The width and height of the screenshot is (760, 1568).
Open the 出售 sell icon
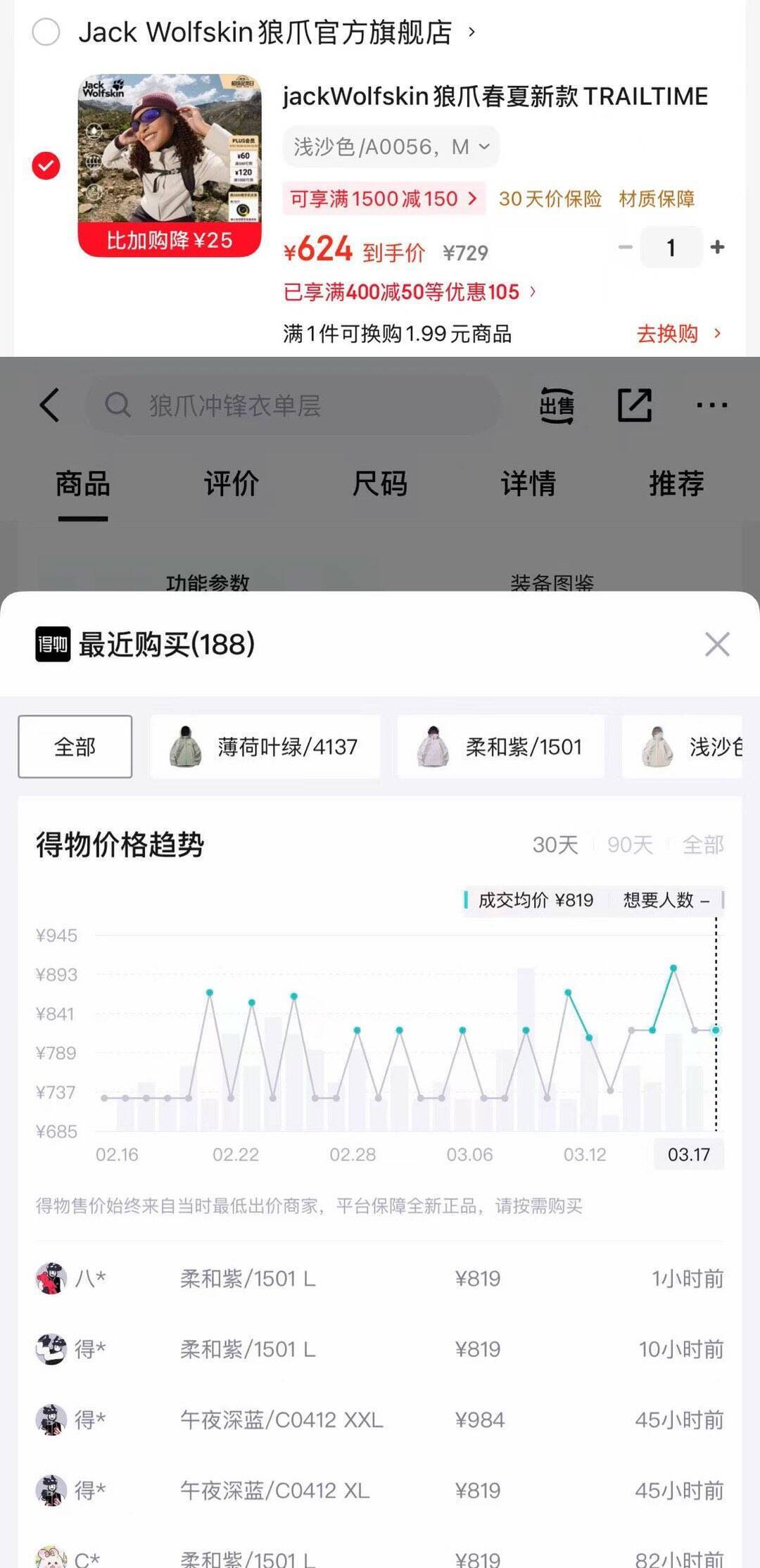(x=557, y=405)
